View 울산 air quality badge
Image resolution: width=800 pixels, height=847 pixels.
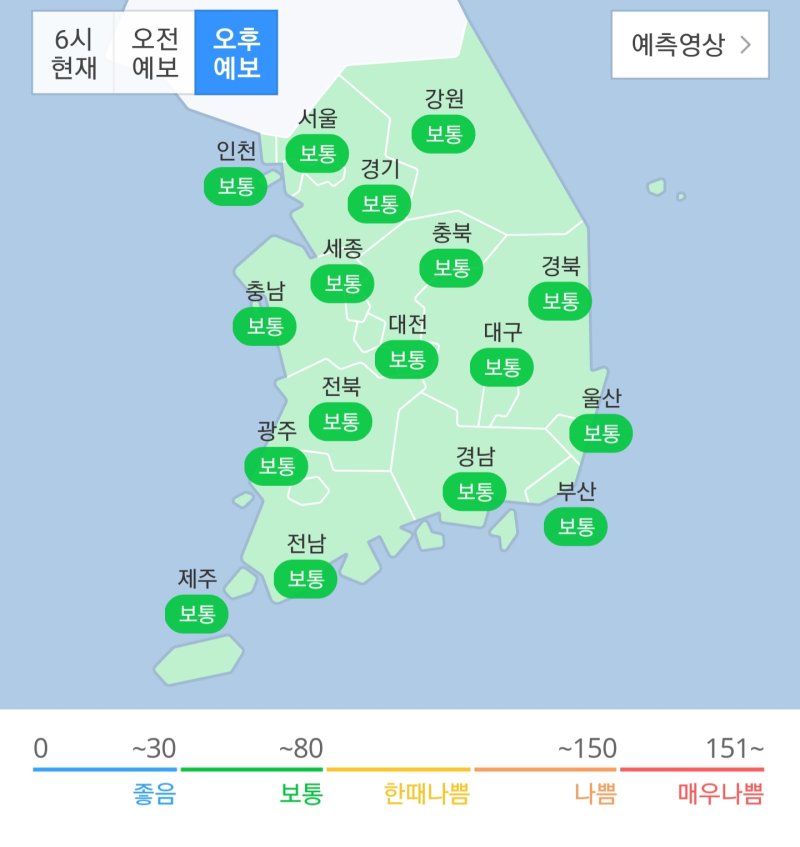[601, 432]
